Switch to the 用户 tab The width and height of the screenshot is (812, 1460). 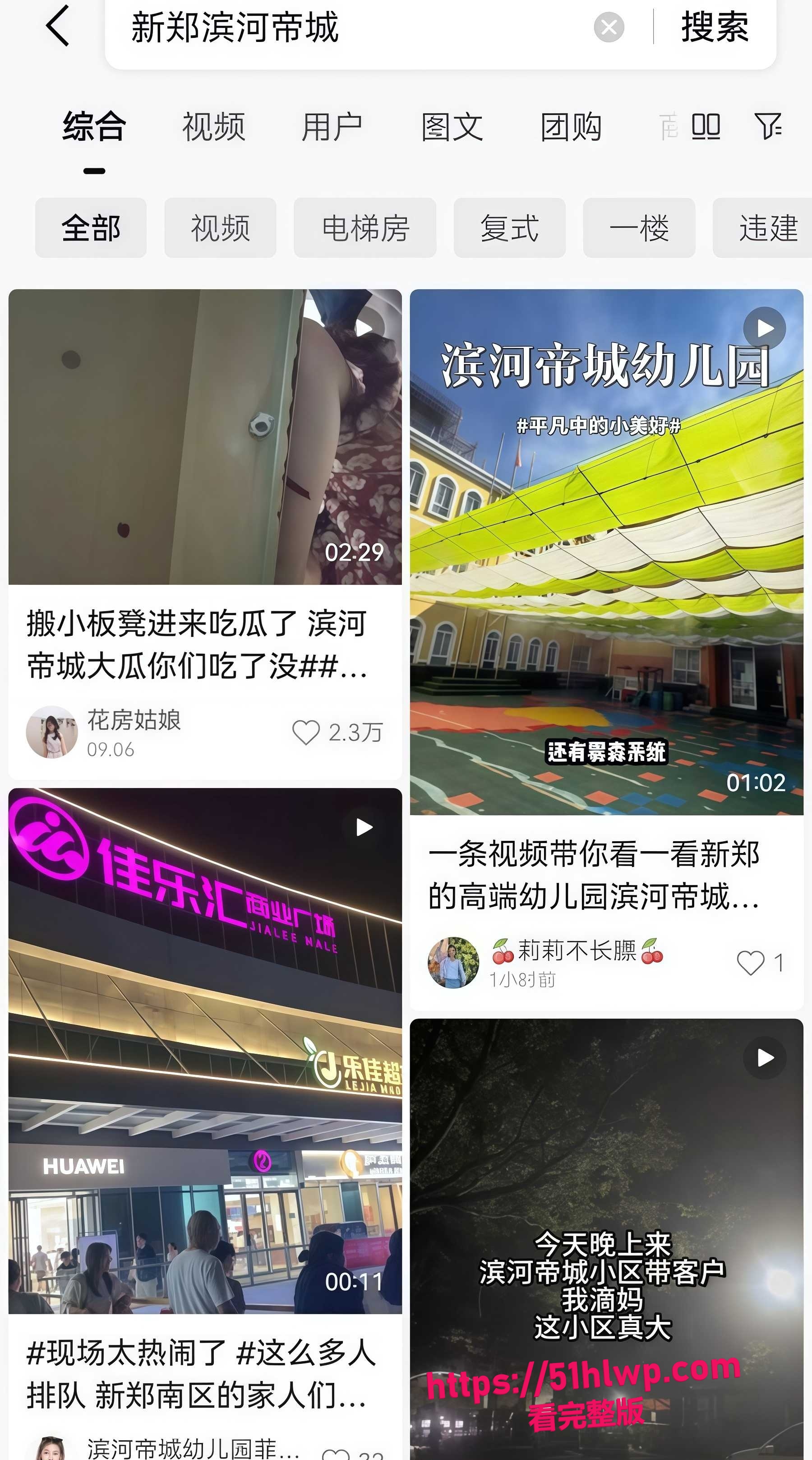click(x=332, y=126)
